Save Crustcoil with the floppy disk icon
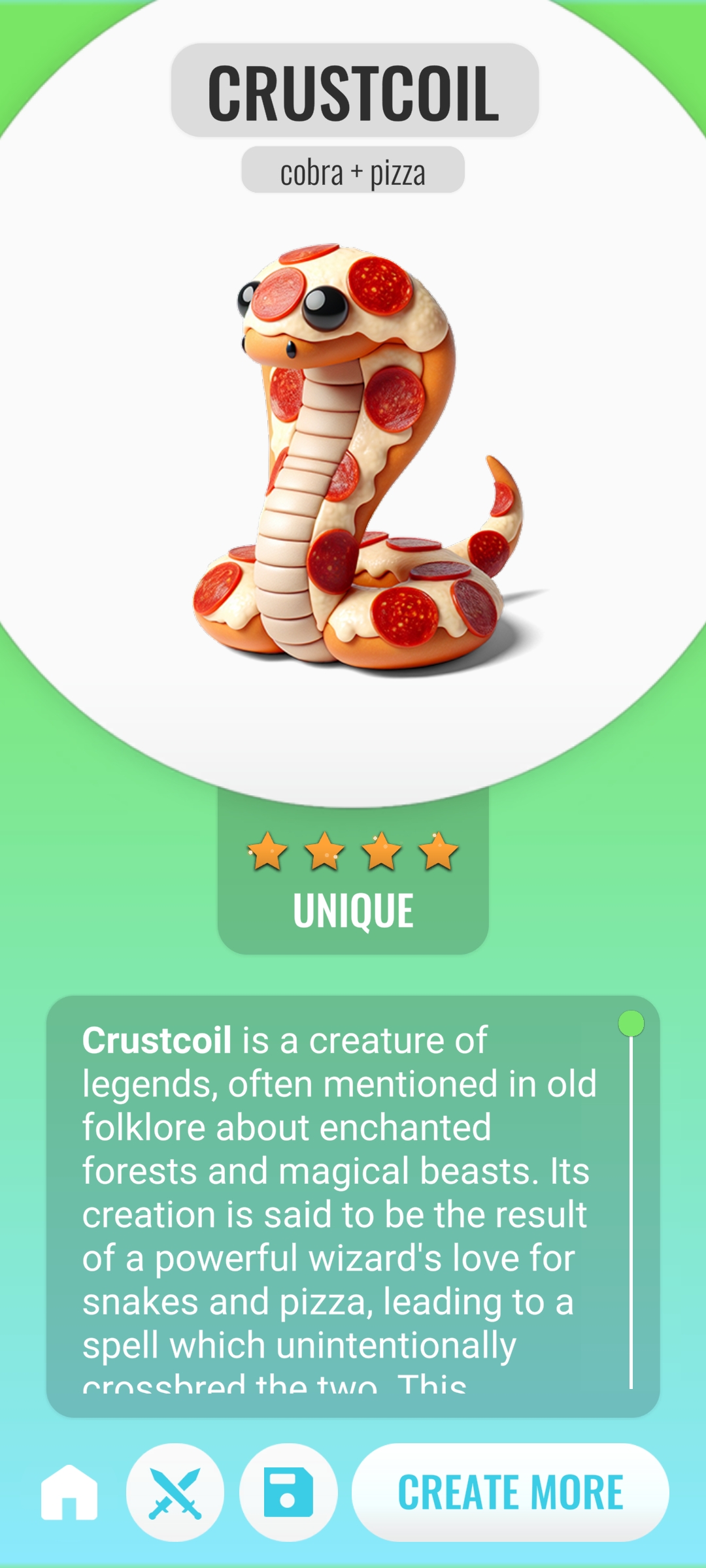706x1568 pixels. (x=288, y=1492)
